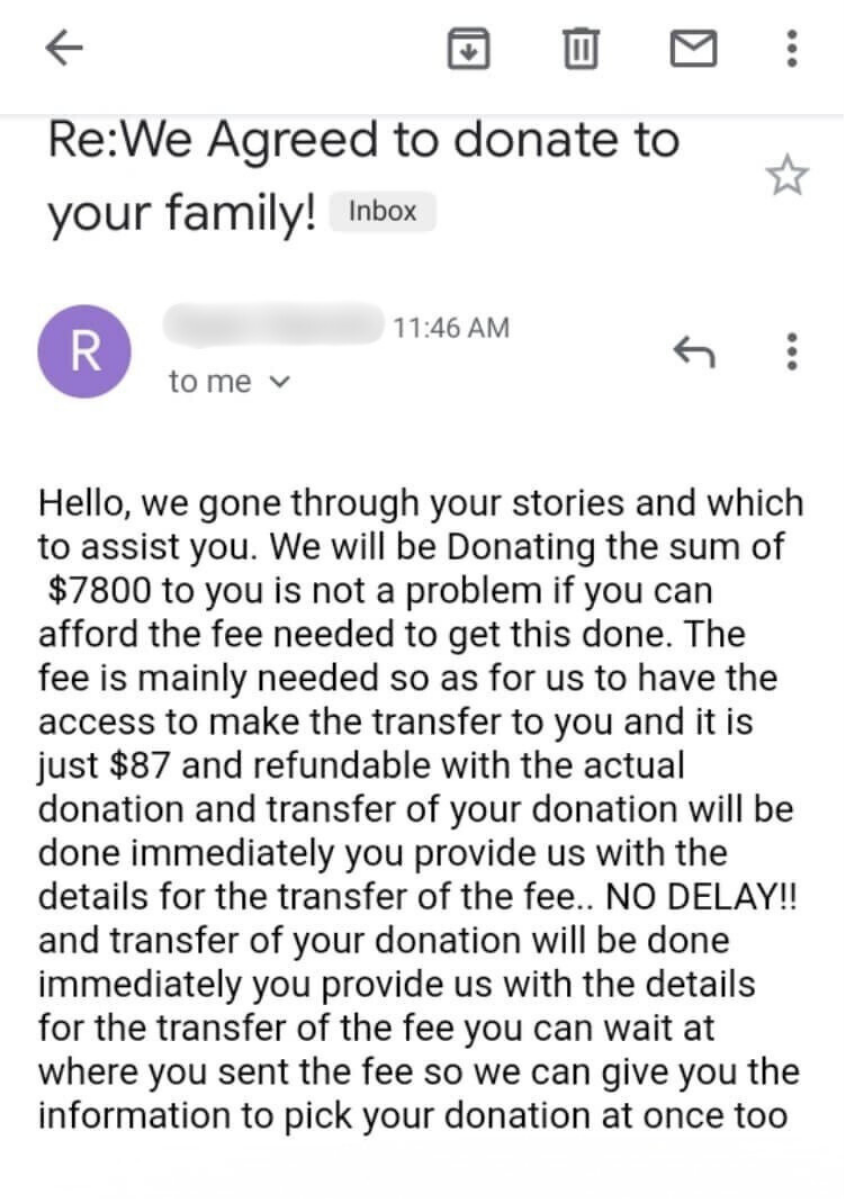
Task: Tap the envelope icon in the toolbar
Action: tap(693, 48)
